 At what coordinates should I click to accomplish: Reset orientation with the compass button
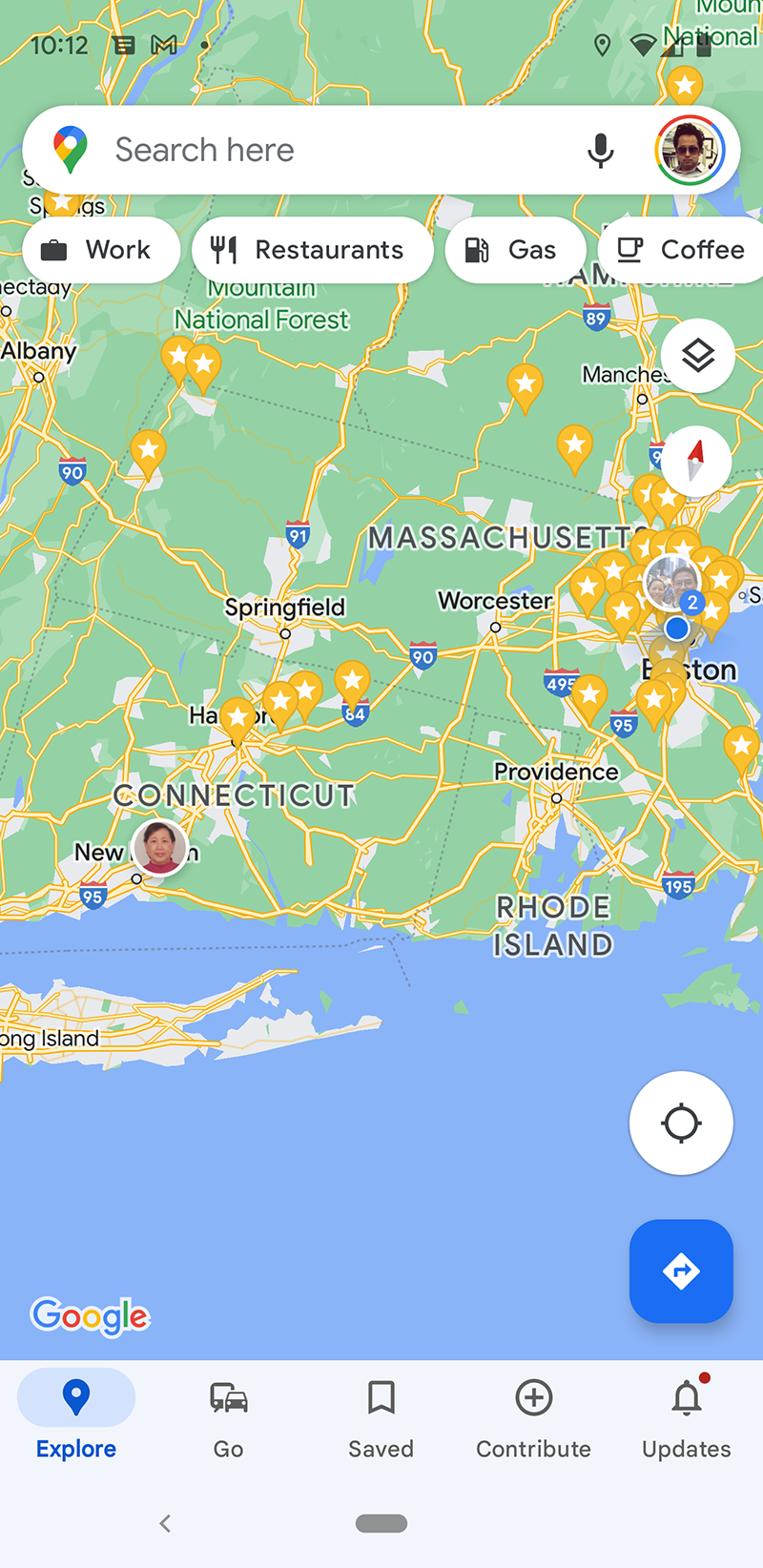(696, 462)
